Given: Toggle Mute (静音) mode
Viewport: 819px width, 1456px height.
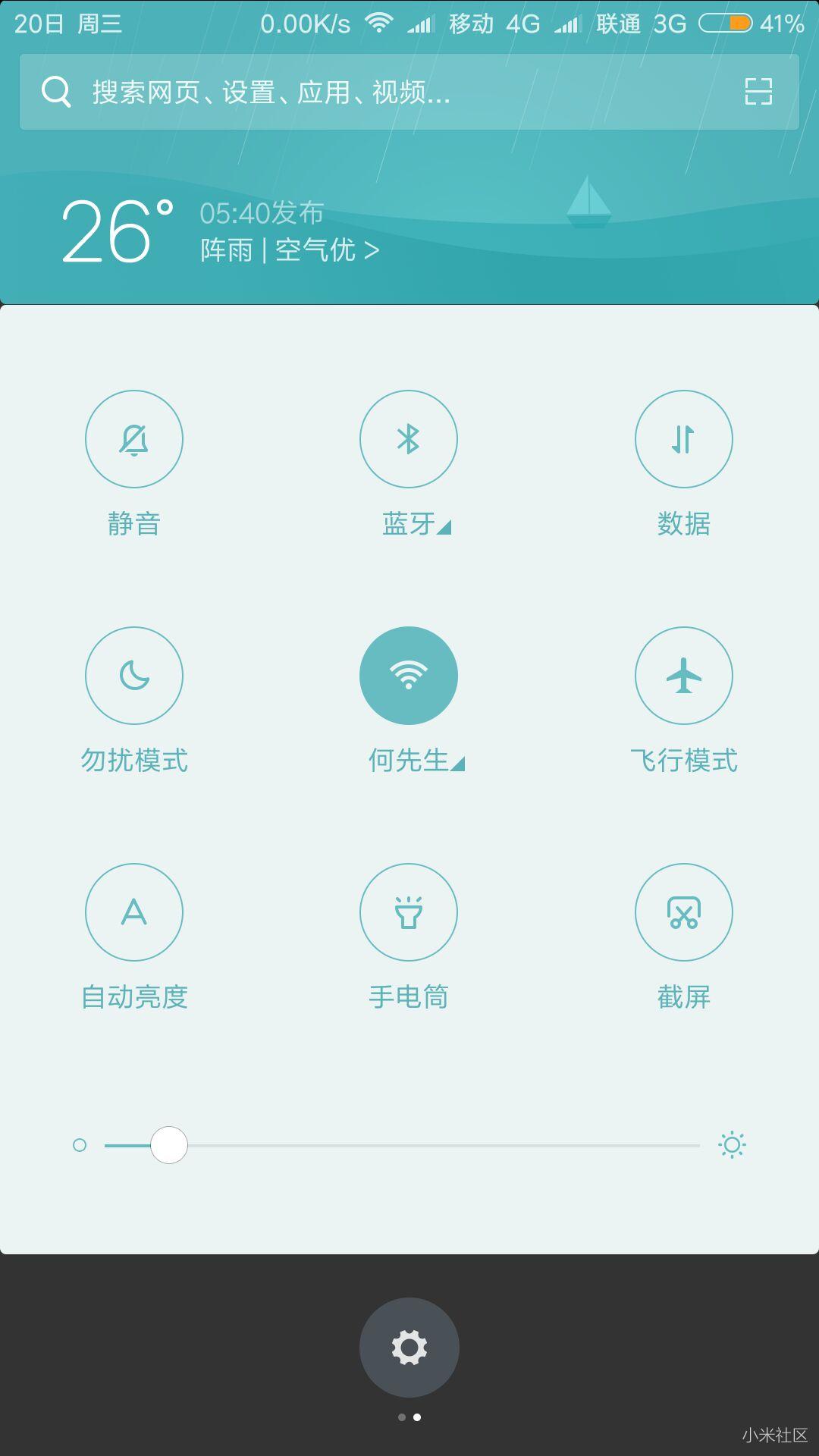Looking at the screenshot, I should (x=134, y=438).
